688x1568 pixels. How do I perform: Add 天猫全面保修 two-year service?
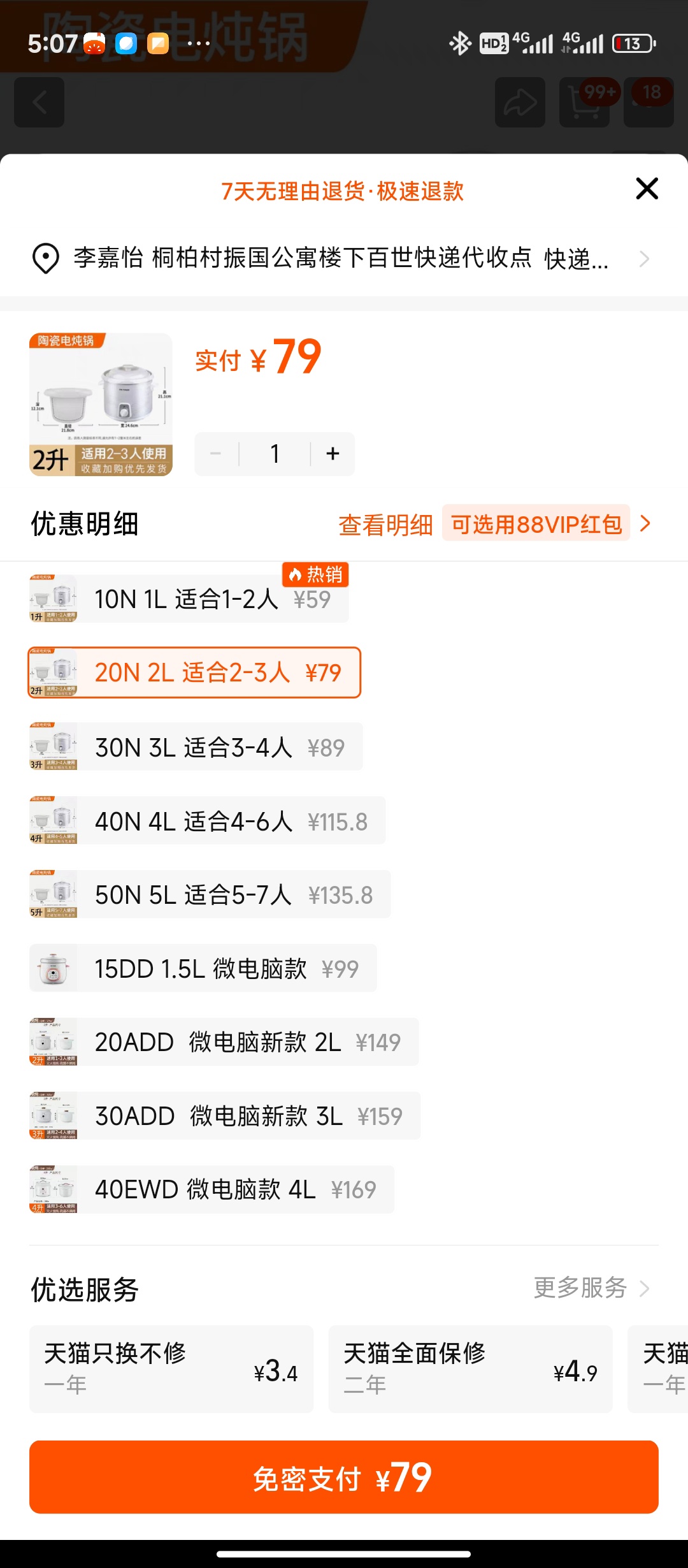click(471, 1369)
